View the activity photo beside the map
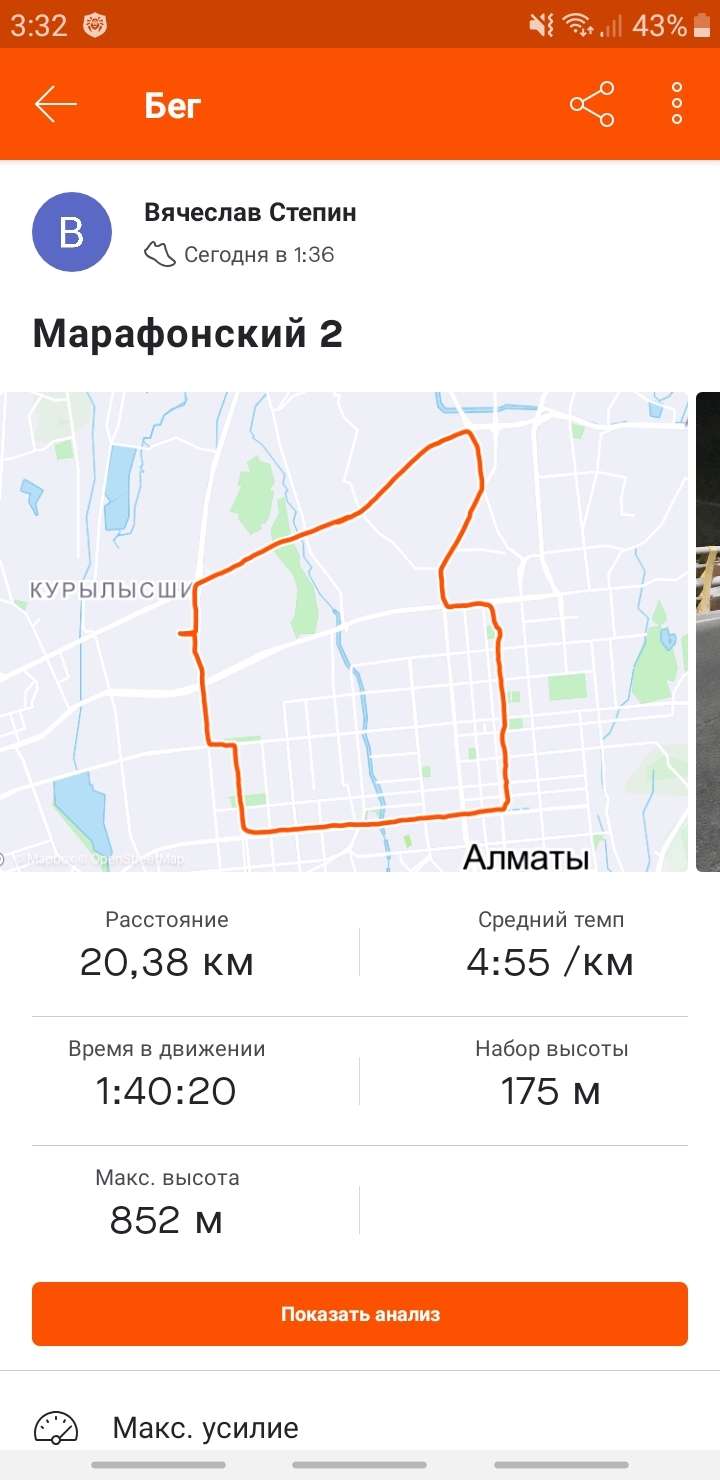720x1480 pixels. [708, 630]
